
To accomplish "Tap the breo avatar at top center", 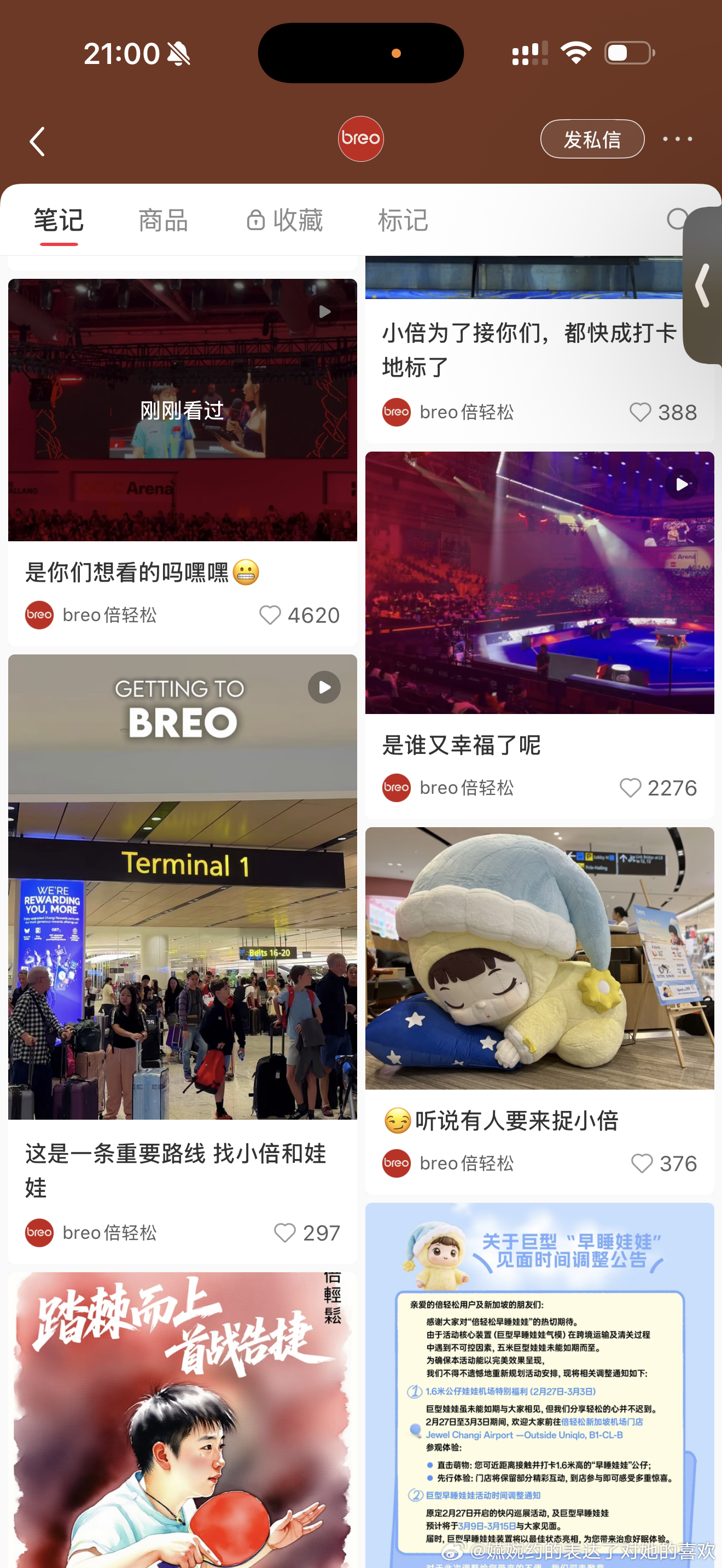I will coord(360,139).
